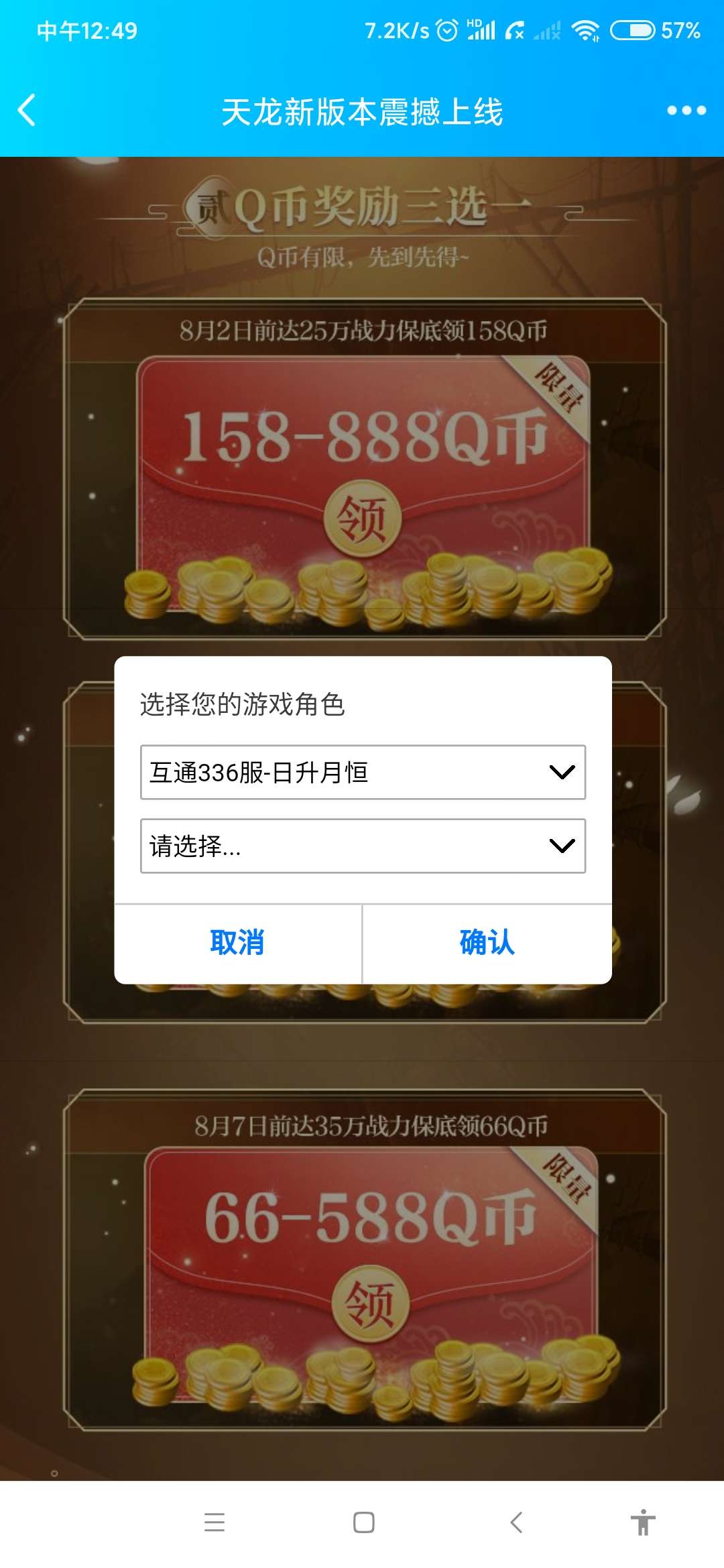Tap 取消 to cancel role selection

[x=237, y=943]
